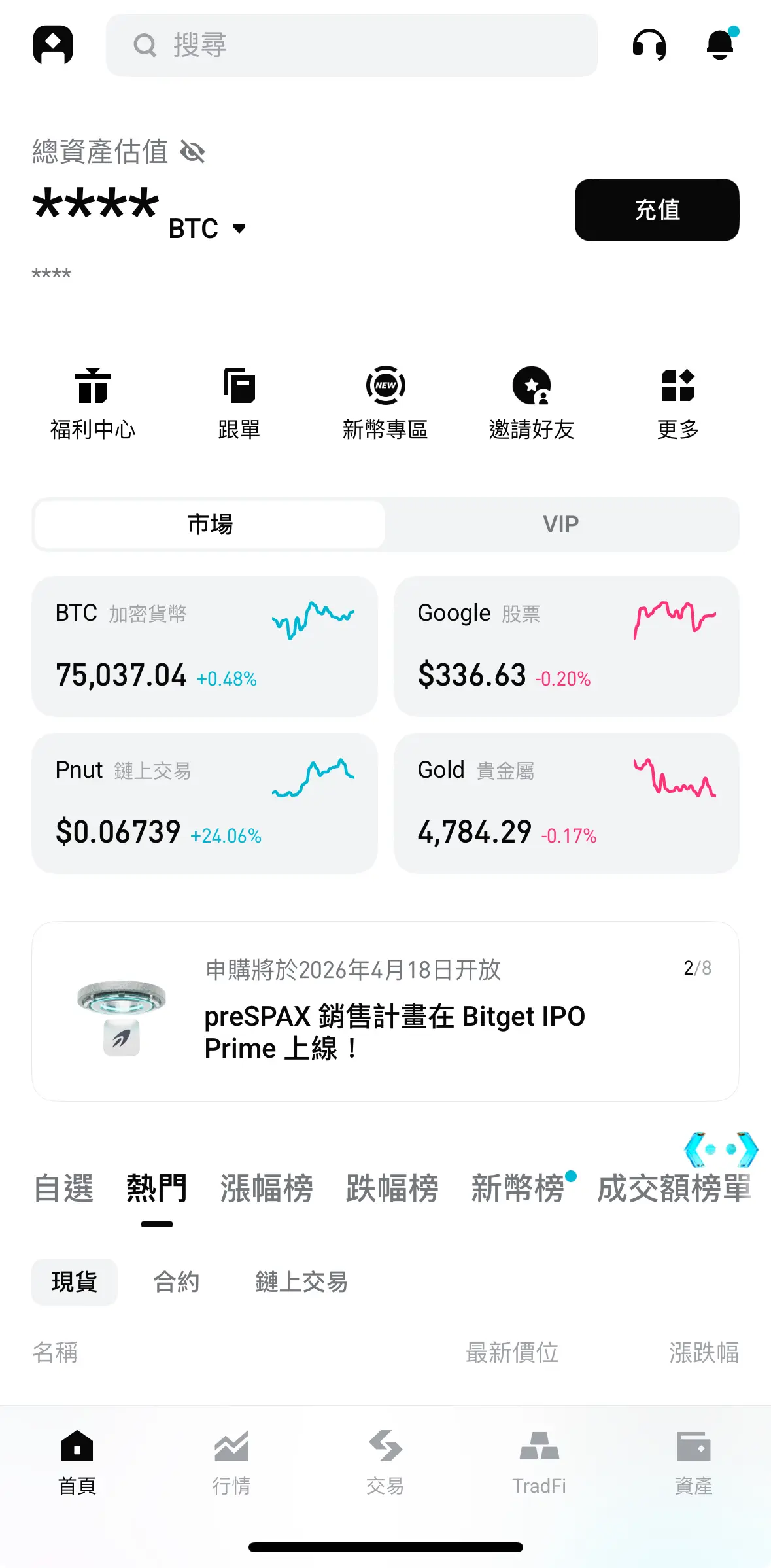This screenshot has height=1568, width=771.
Task: Expand the BTC currency dropdown
Action: (x=207, y=228)
